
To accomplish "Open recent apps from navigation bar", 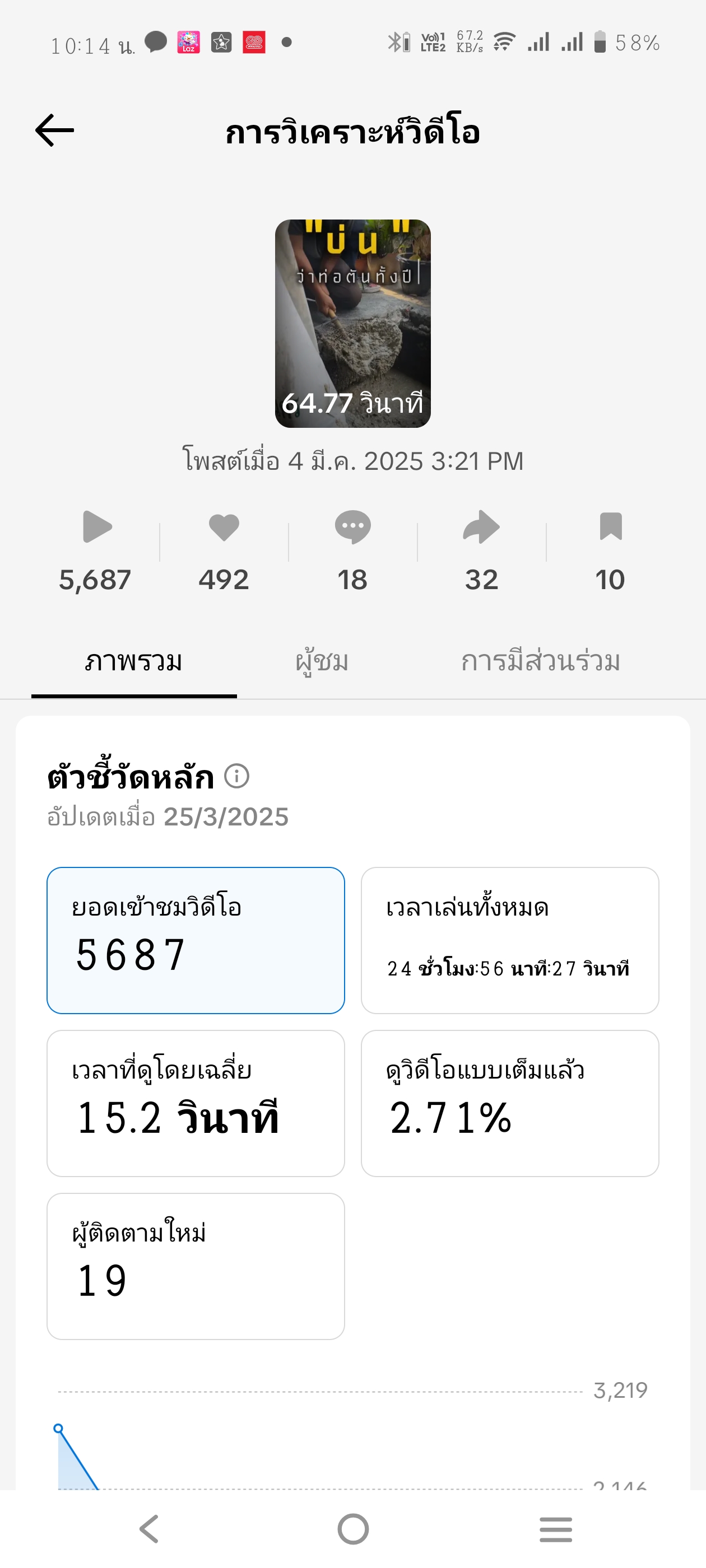I will pyautogui.click(x=555, y=1528).
